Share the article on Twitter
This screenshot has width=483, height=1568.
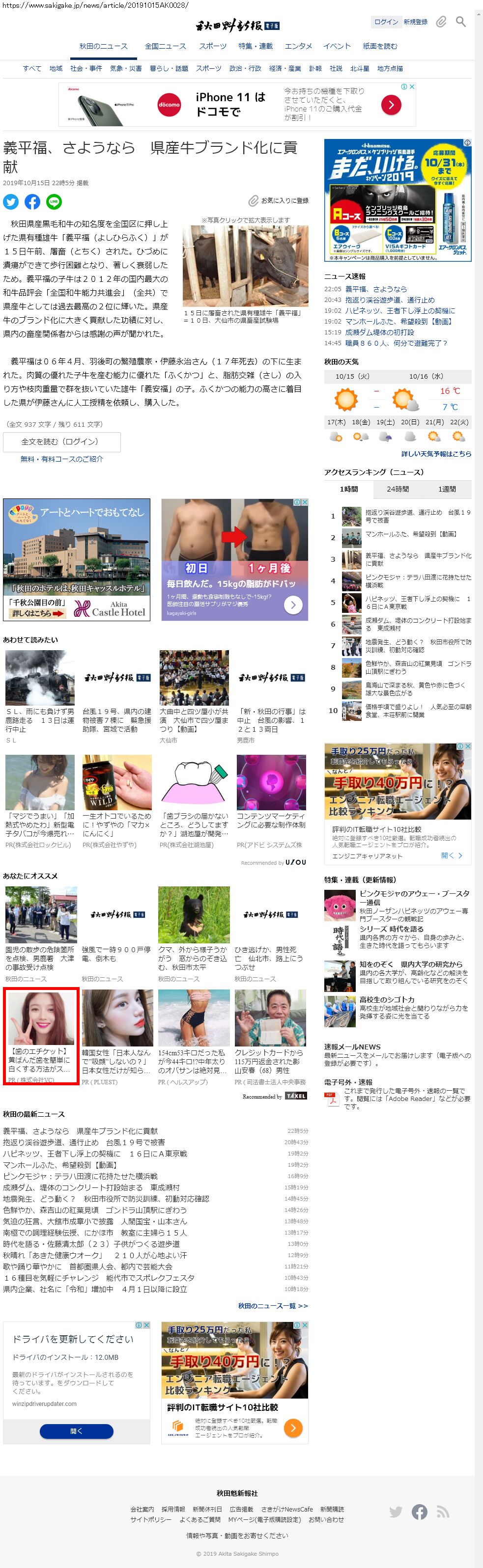click(11, 201)
